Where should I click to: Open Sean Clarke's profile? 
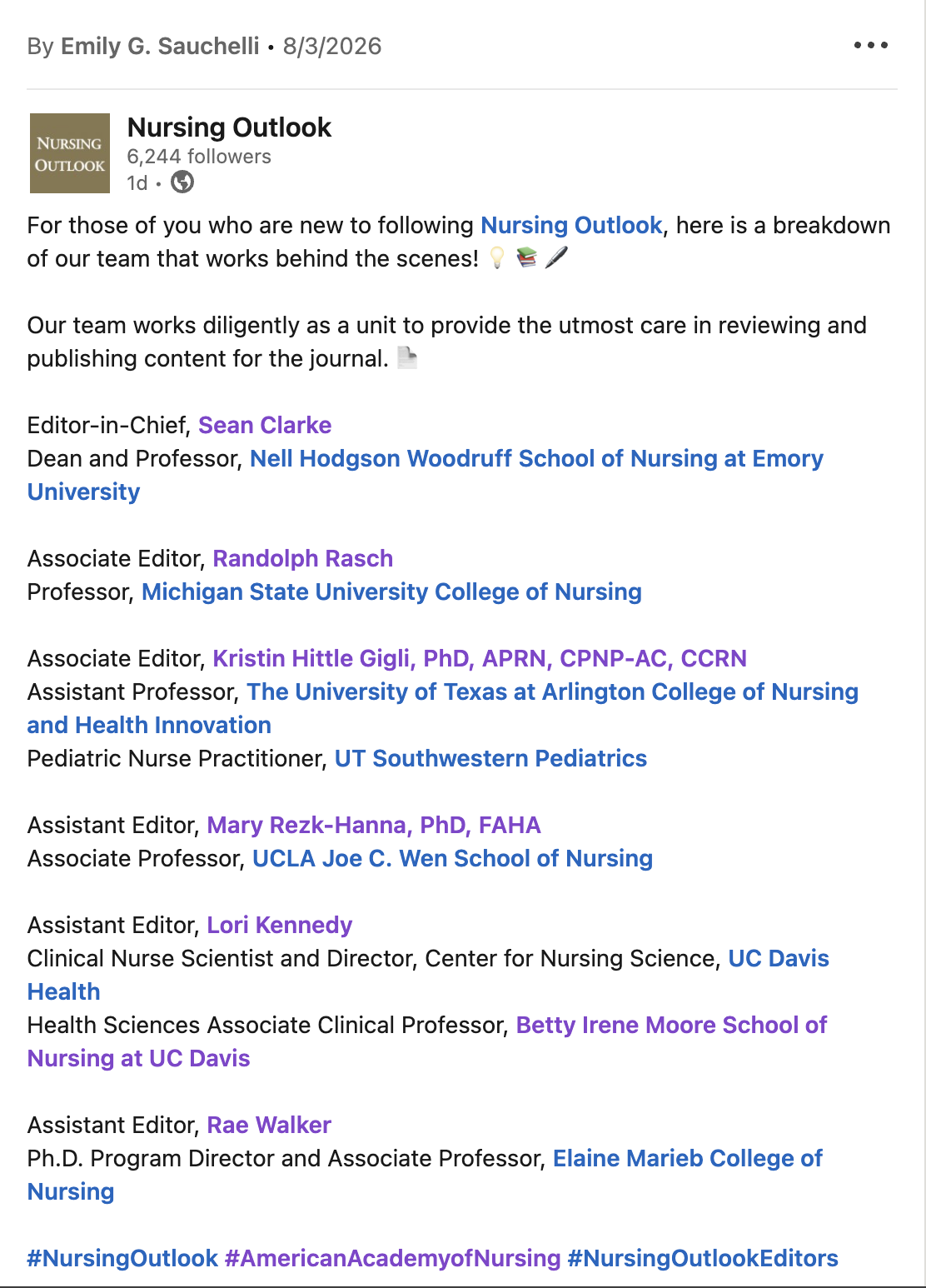265,426
